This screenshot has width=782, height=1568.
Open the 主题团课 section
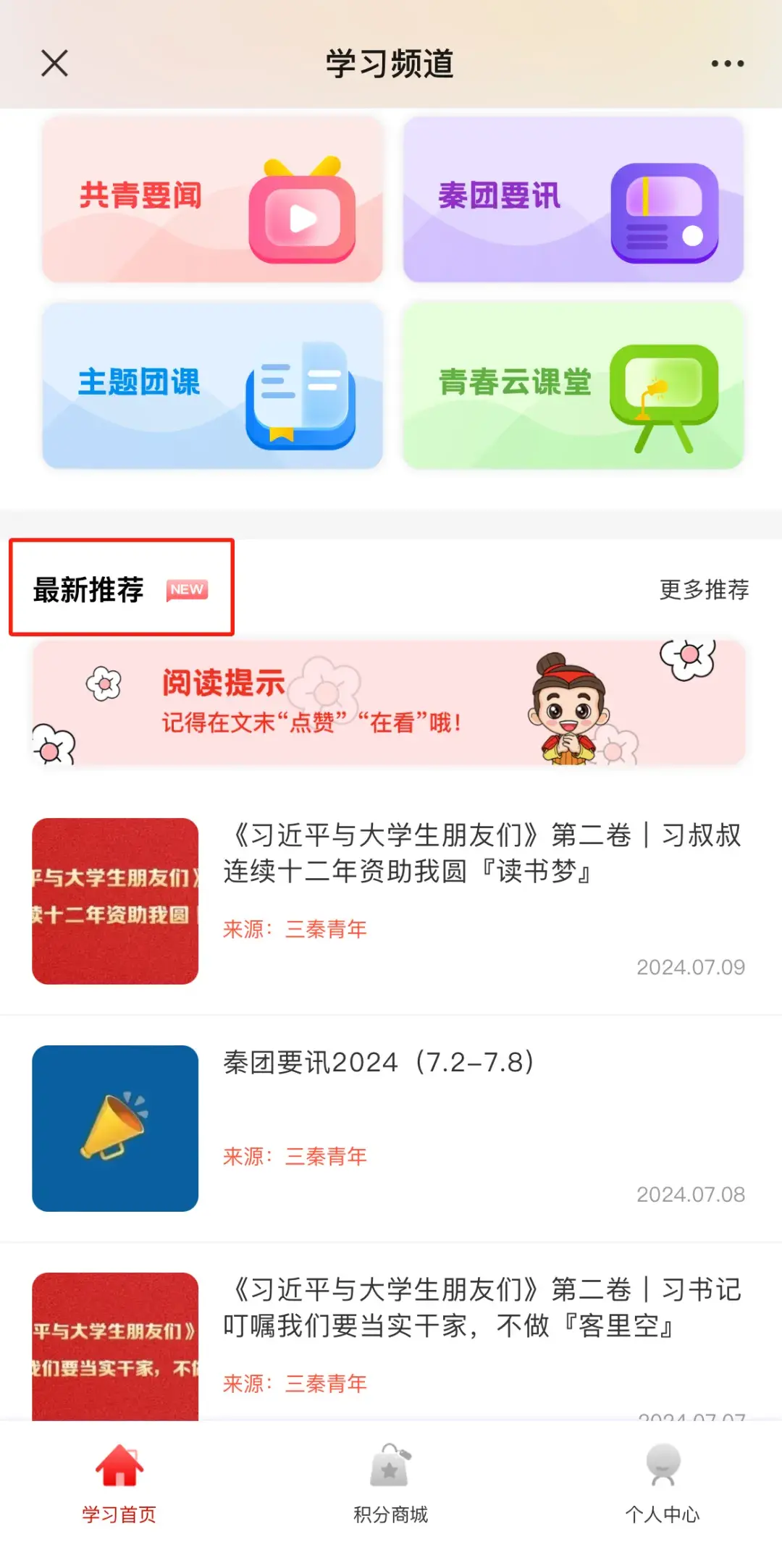click(212, 385)
